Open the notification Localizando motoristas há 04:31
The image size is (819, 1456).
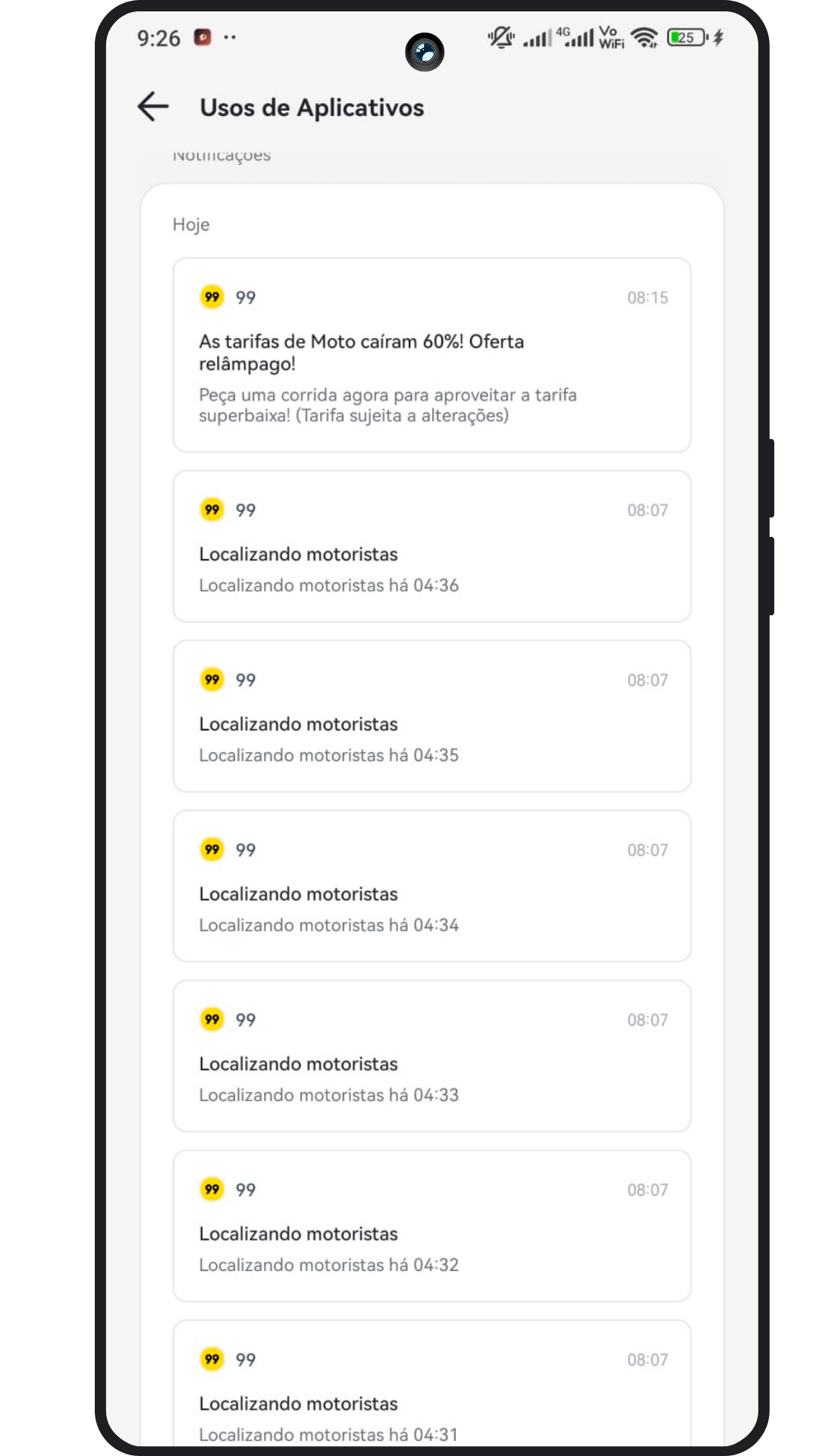pyautogui.click(x=431, y=1388)
